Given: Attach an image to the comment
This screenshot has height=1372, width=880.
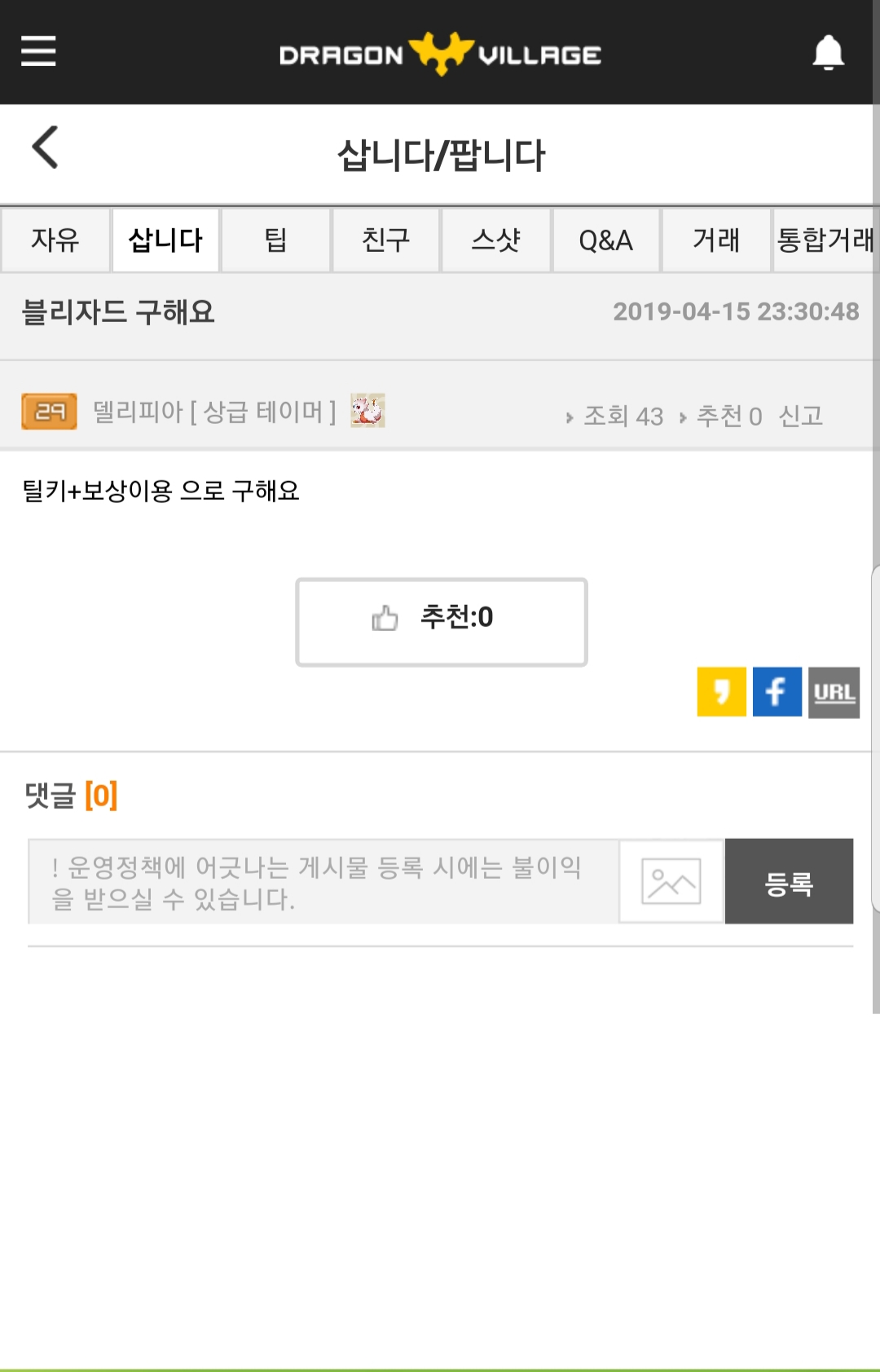Looking at the screenshot, I should point(671,882).
